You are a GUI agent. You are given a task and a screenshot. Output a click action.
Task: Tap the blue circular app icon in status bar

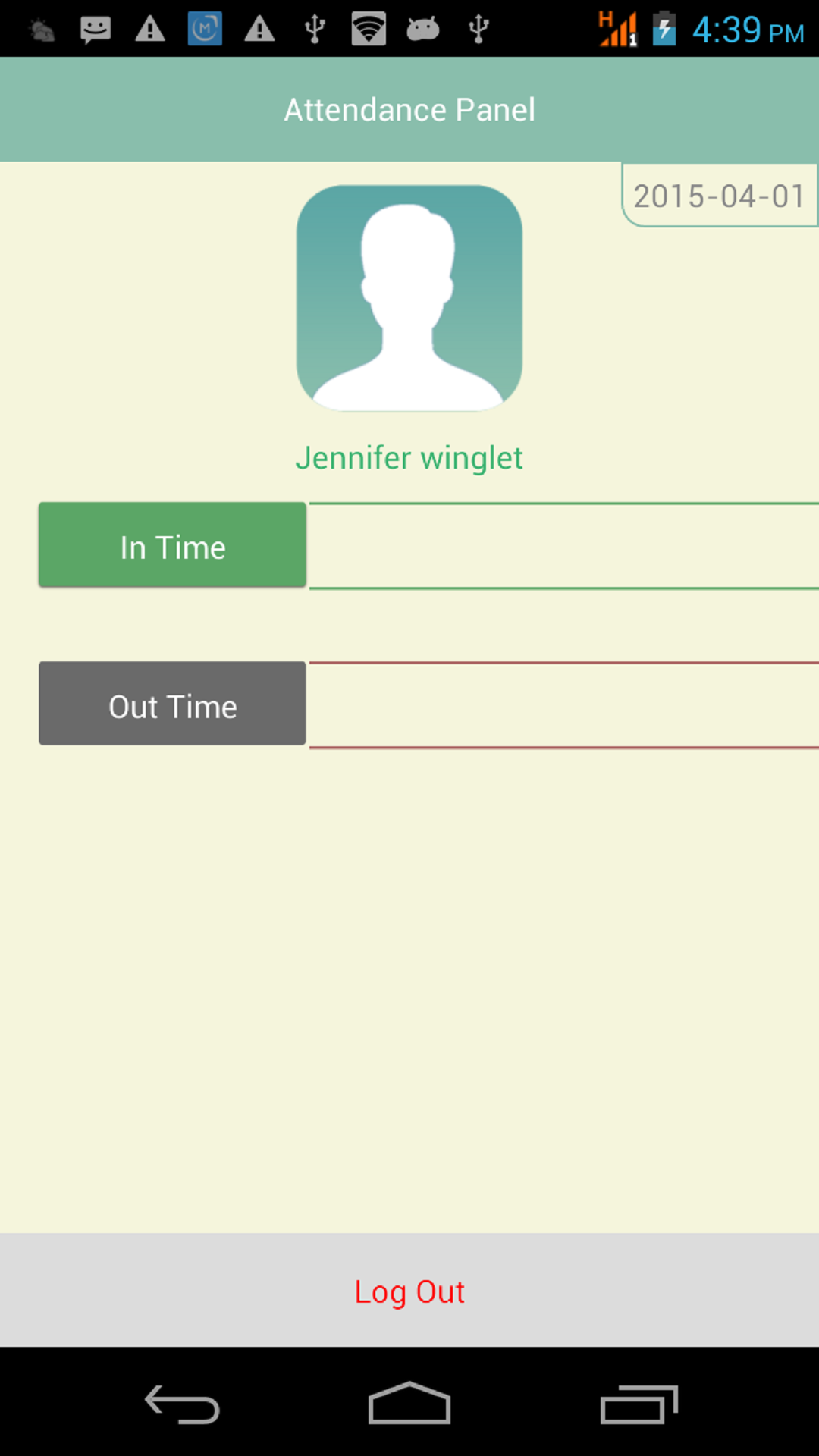click(205, 30)
